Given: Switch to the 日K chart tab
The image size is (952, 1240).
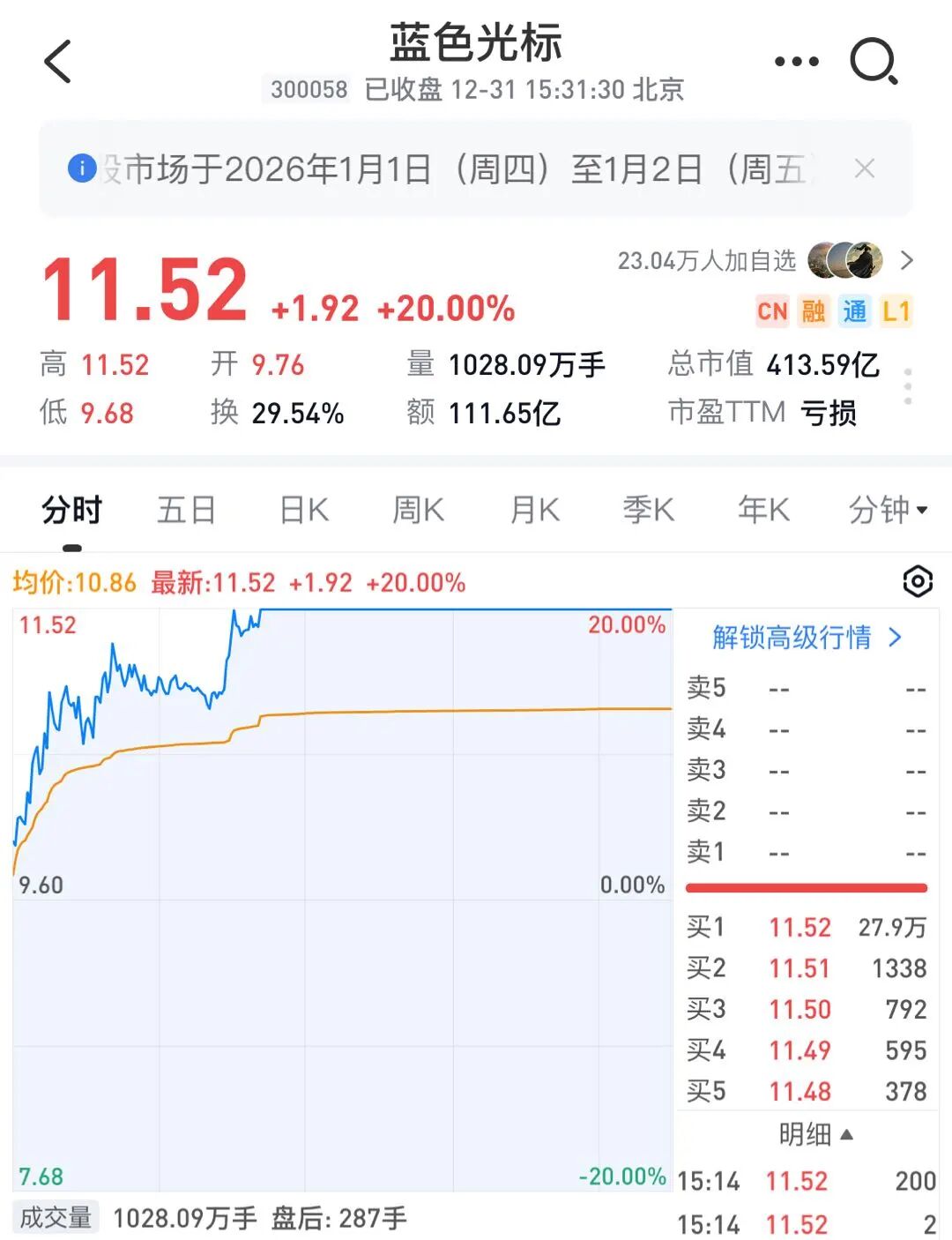Looking at the screenshot, I should [304, 510].
